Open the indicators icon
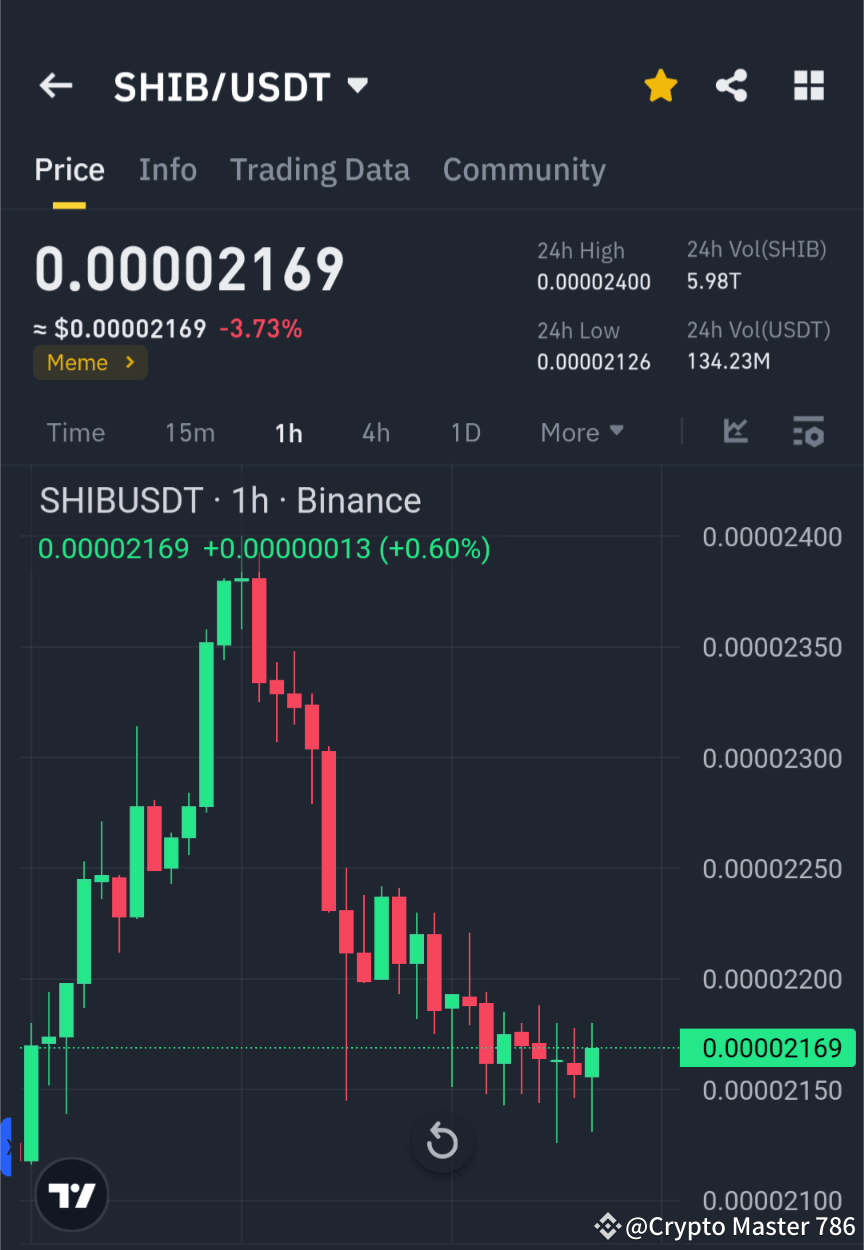864x1250 pixels. coord(736,432)
